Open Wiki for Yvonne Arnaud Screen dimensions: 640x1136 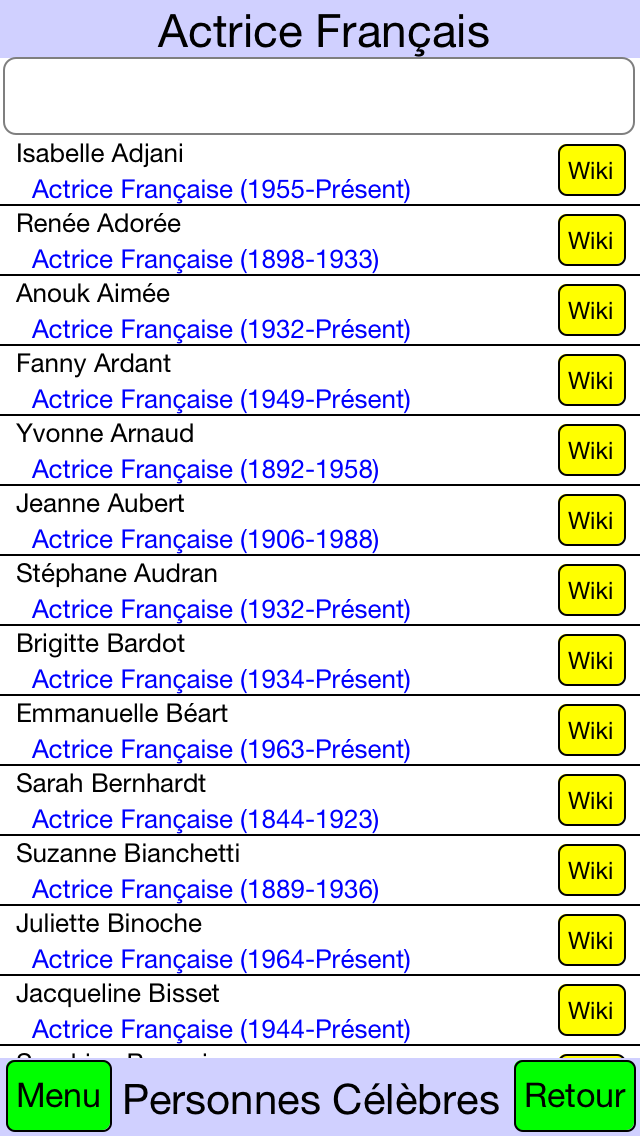pyautogui.click(x=591, y=451)
